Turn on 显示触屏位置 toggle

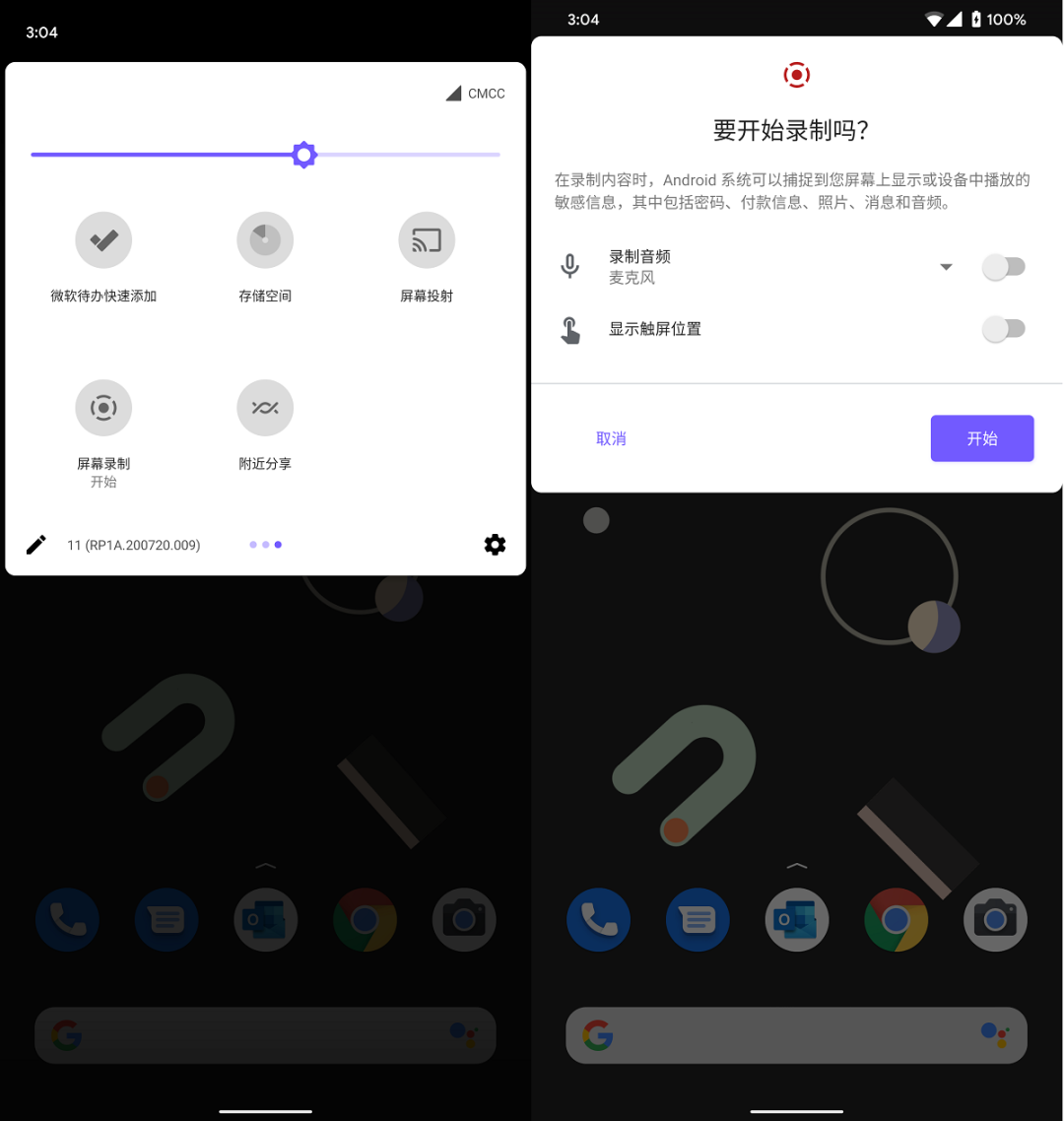[x=1004, y=329]
